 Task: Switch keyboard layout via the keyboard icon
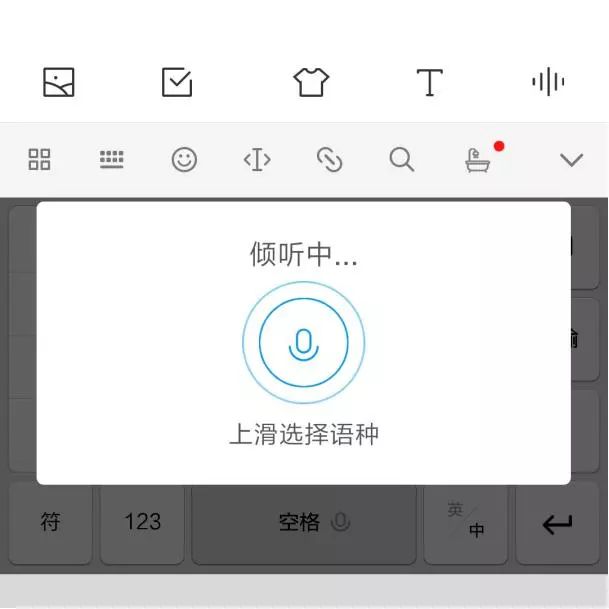(112, 160)
